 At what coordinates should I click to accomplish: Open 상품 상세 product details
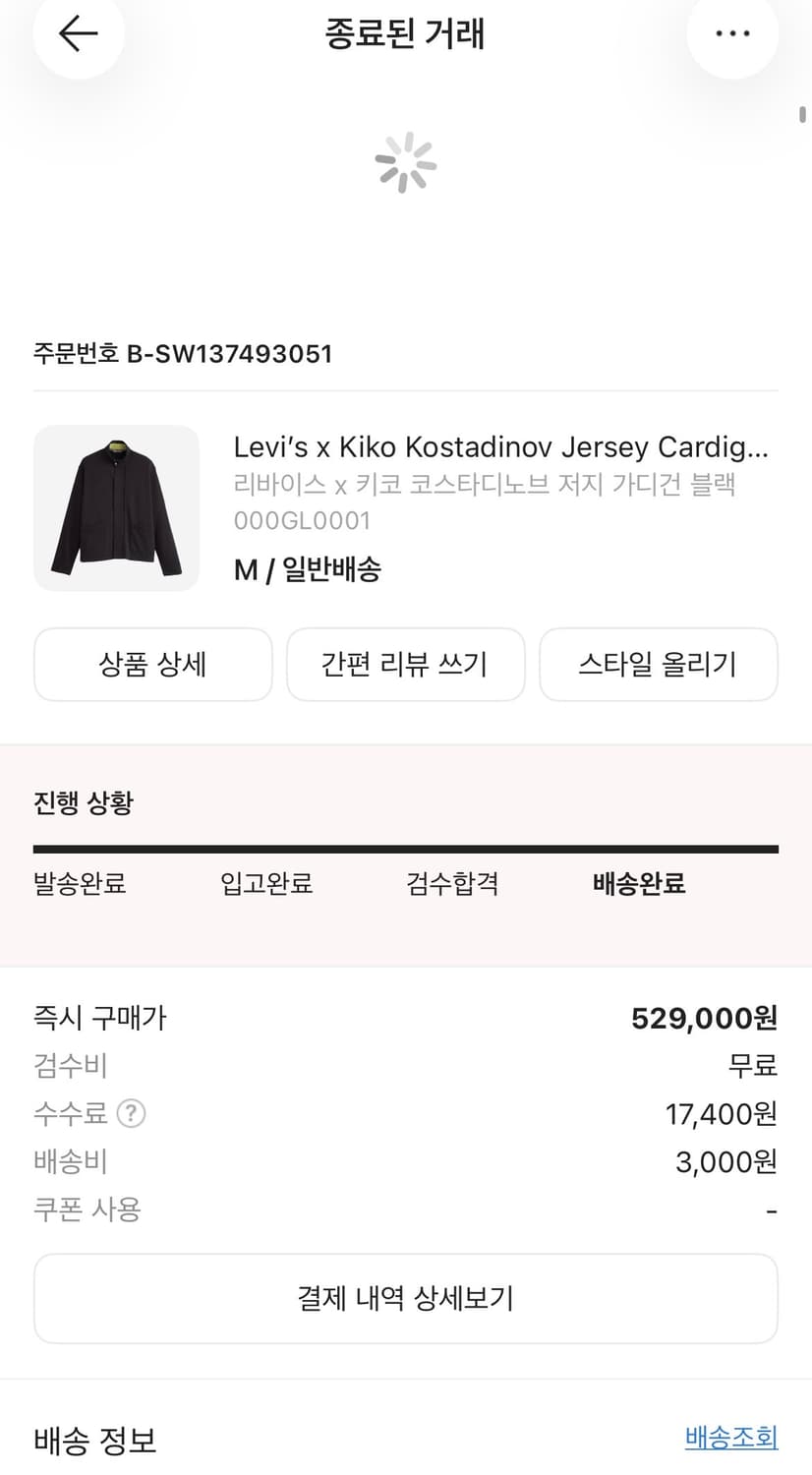tap(153, 664)
